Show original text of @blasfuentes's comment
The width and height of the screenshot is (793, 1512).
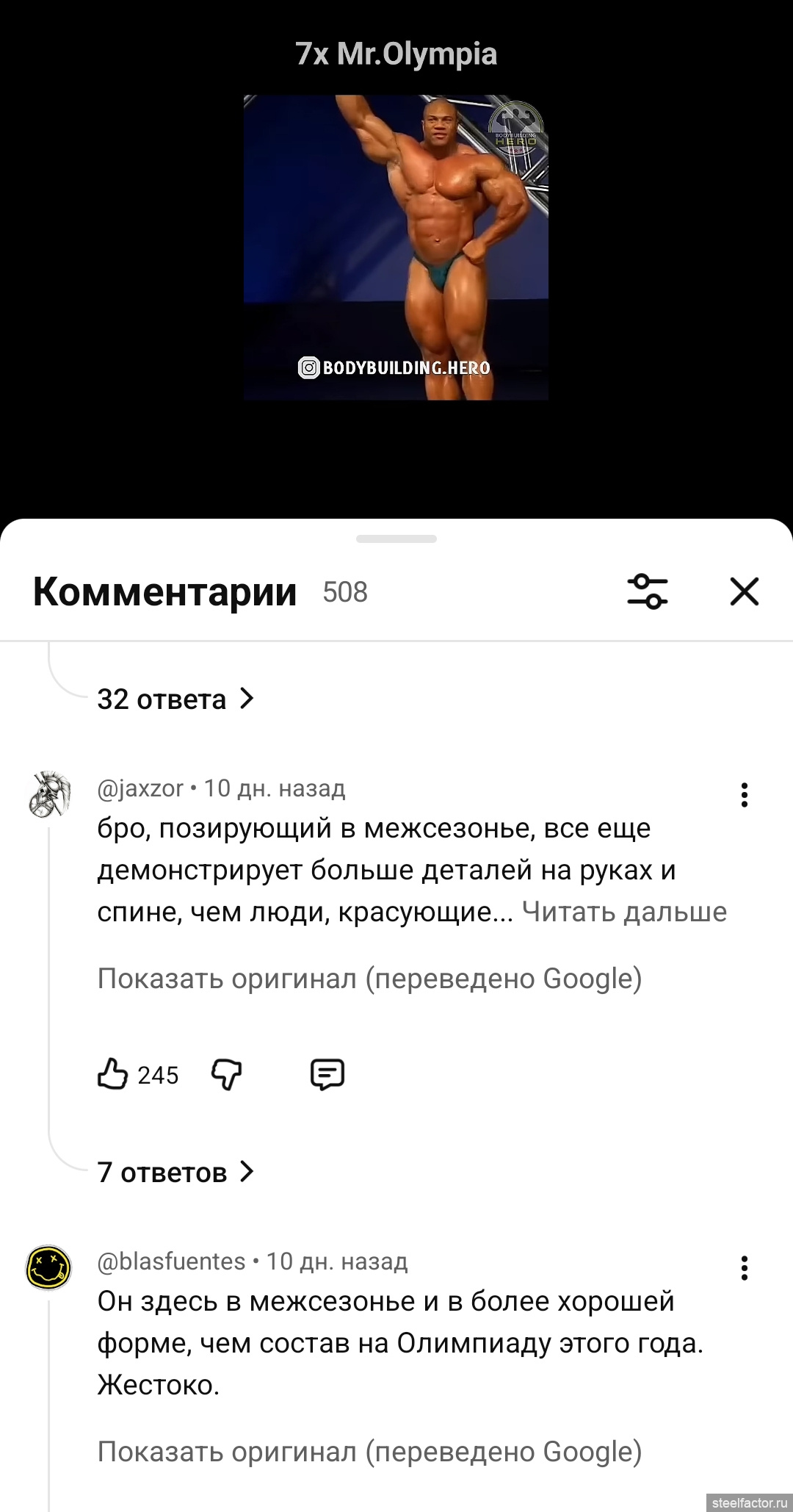(x=369, y=1452)
